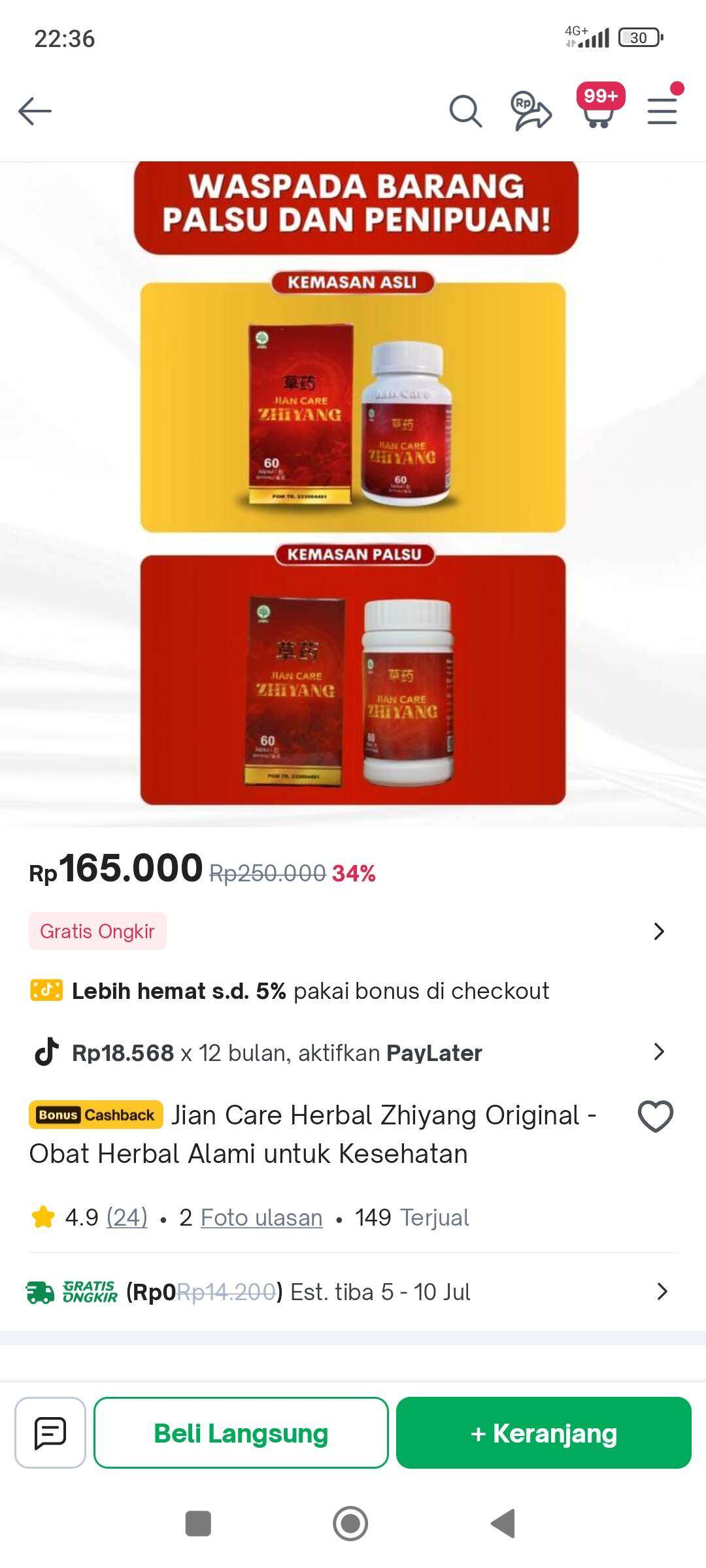View the 24 ratings link
Screen dimensions: 706x1568
click(127, 1217)
